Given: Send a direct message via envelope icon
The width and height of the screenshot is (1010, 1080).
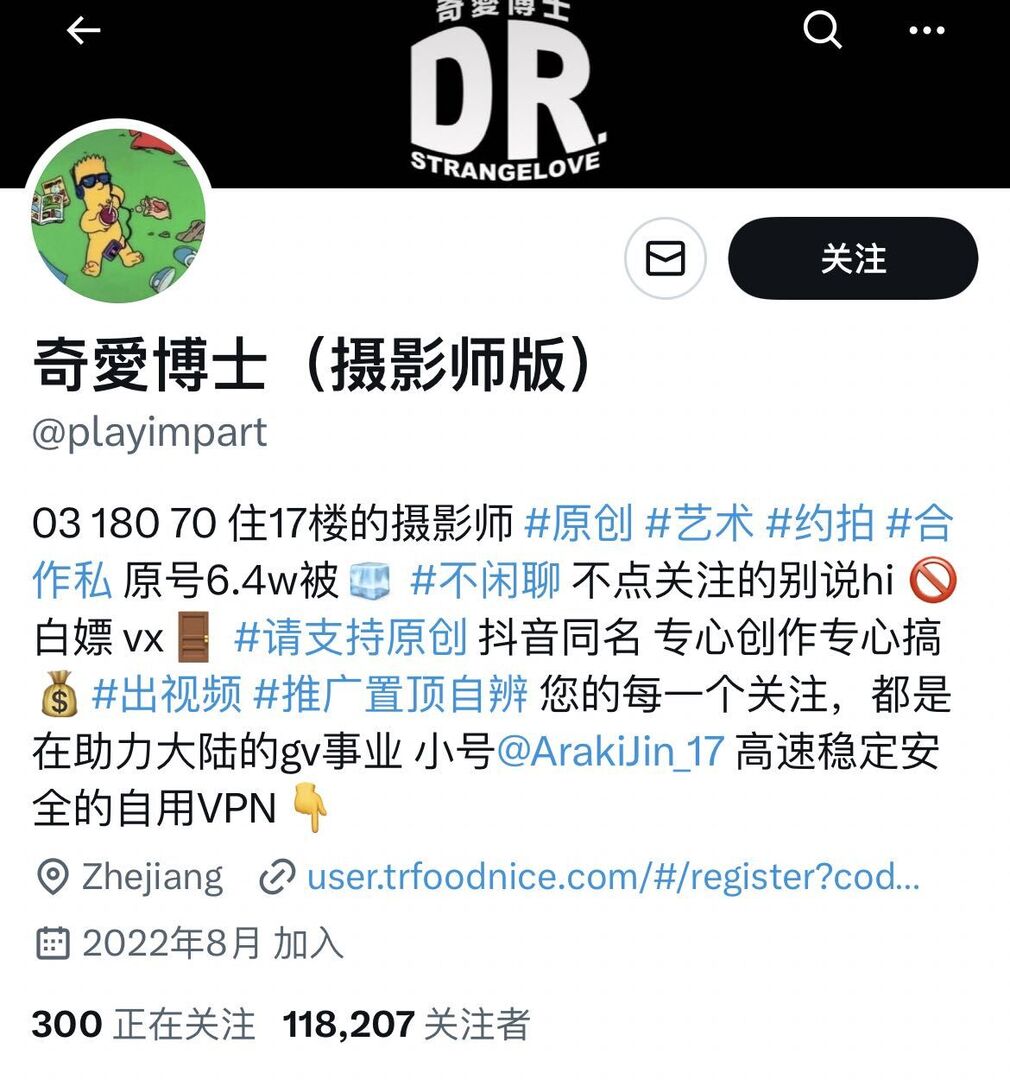Looking at the screenshot, I should pyautogui.click(x=665, y=260).
